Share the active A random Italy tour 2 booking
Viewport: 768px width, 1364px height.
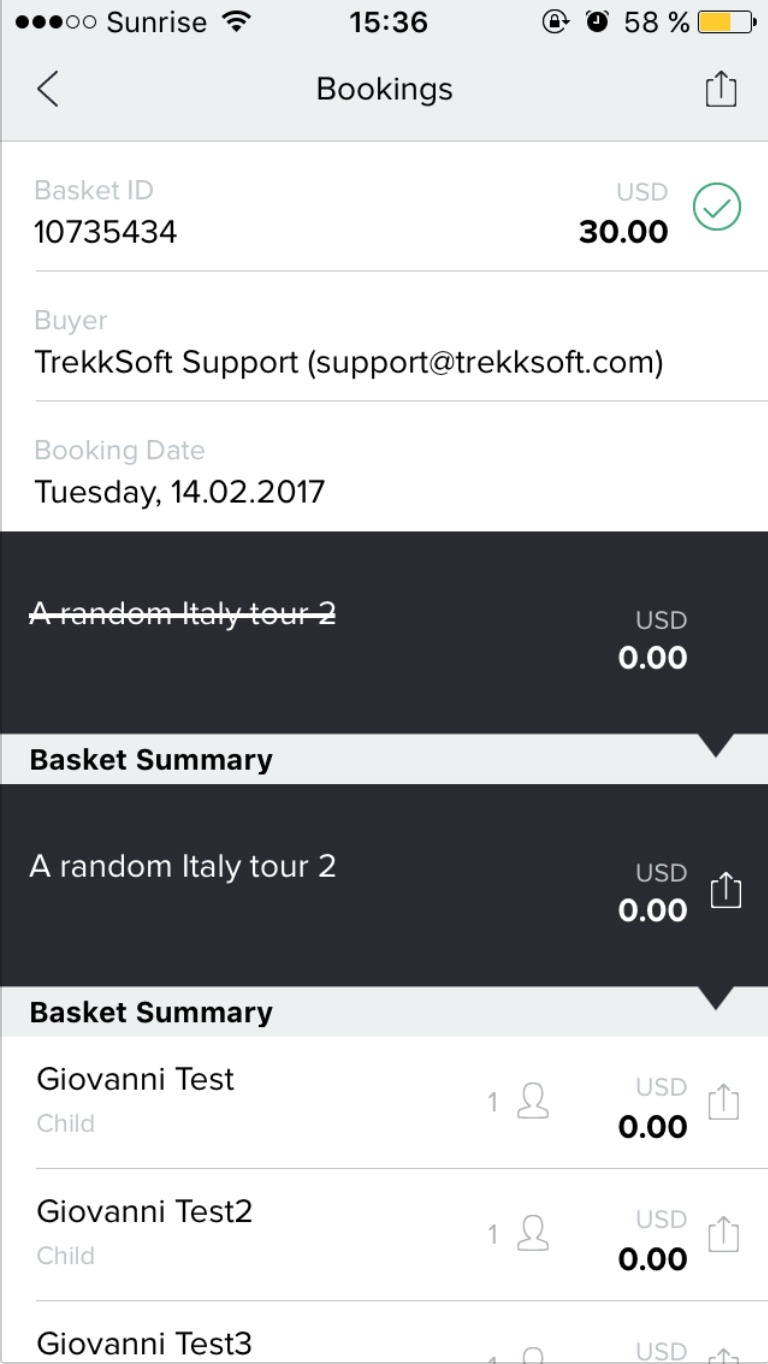(x=726, y=890)
